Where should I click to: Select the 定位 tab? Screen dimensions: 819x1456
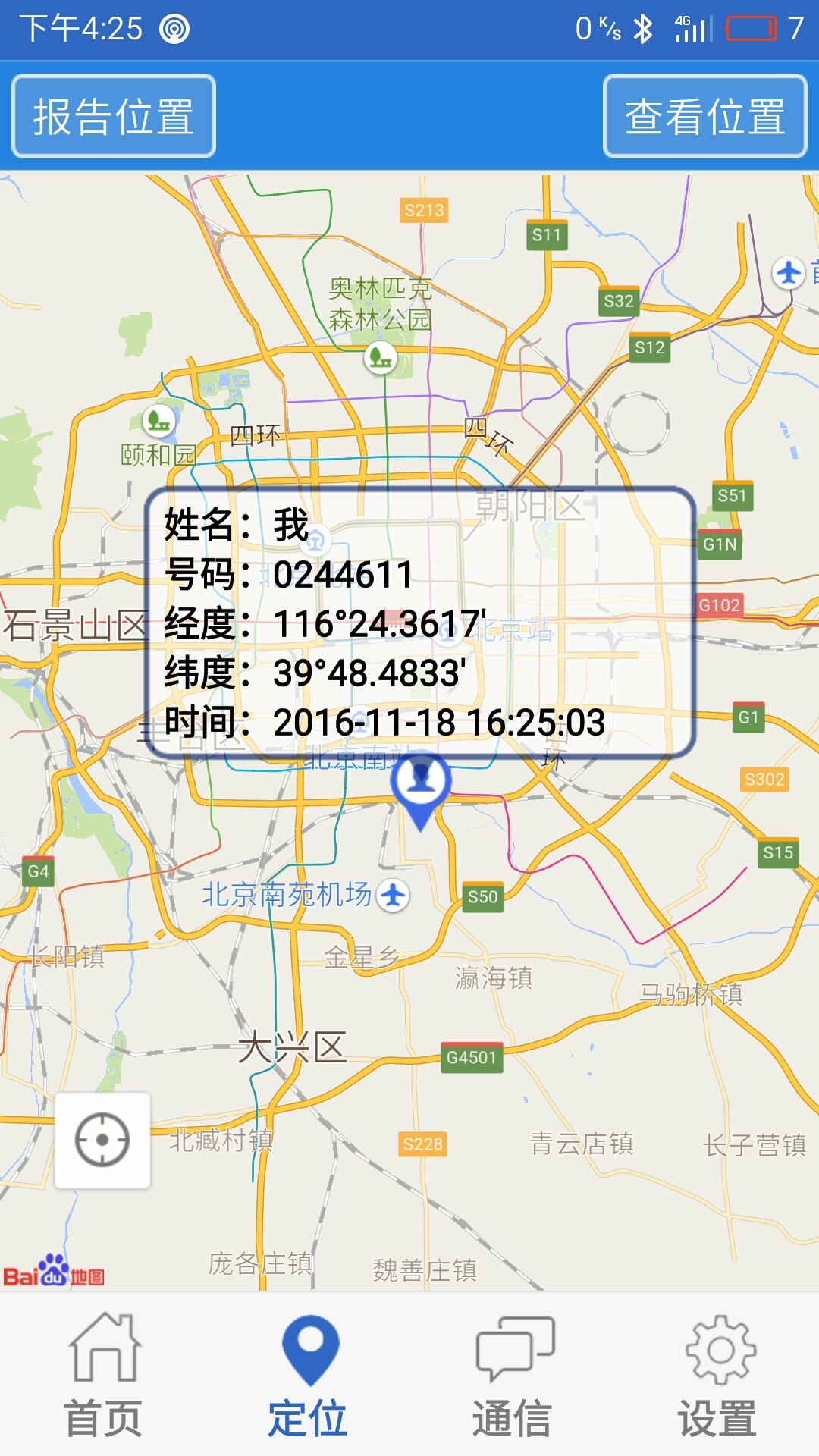click(x=308, y=1376)
